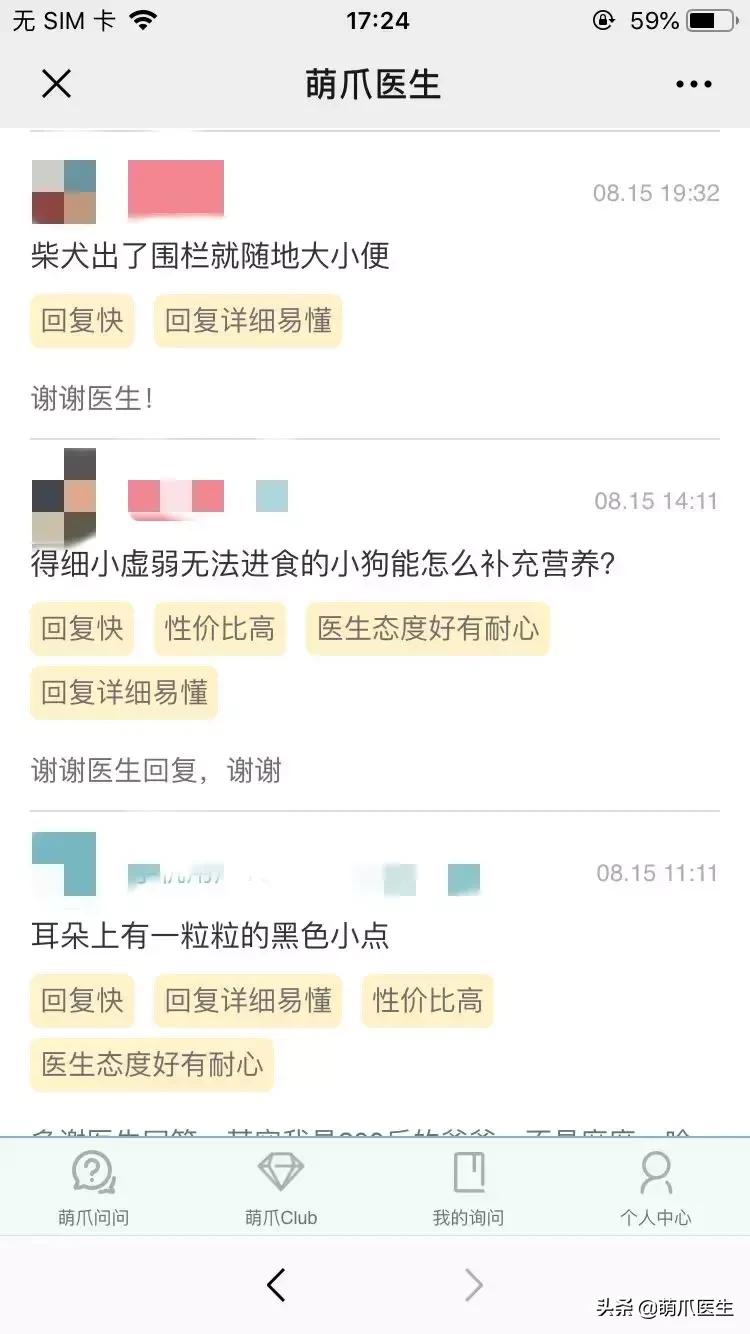This screenshot has width=750, height=1334.
Task: Tap the grayed forward chevron at page bottom
Action: 473,1286
